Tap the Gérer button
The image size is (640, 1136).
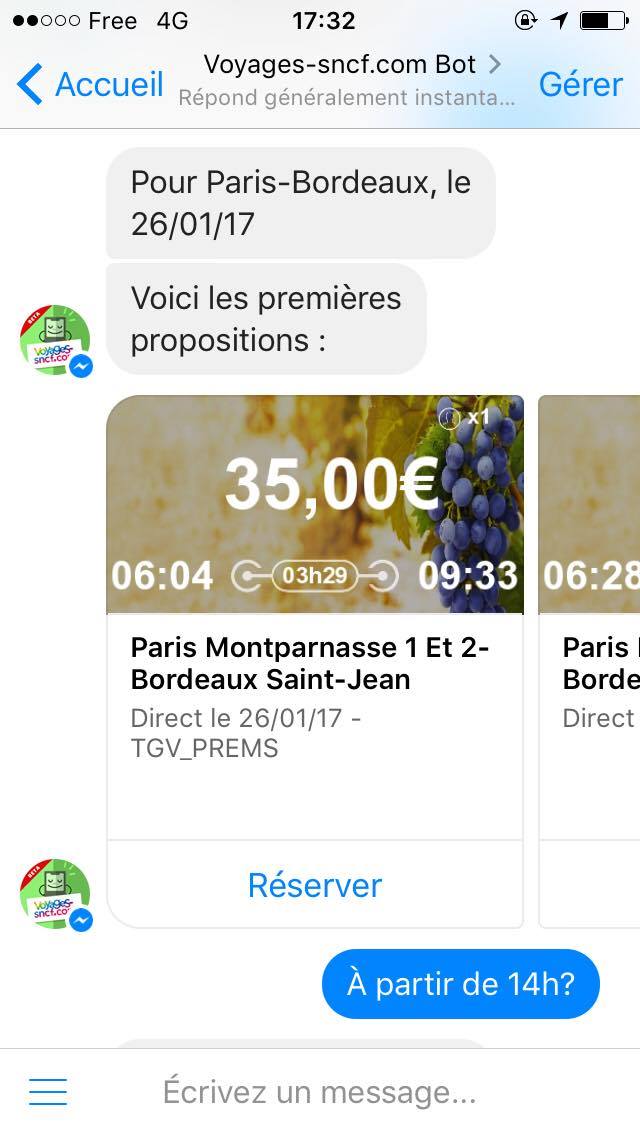(581, 84)
